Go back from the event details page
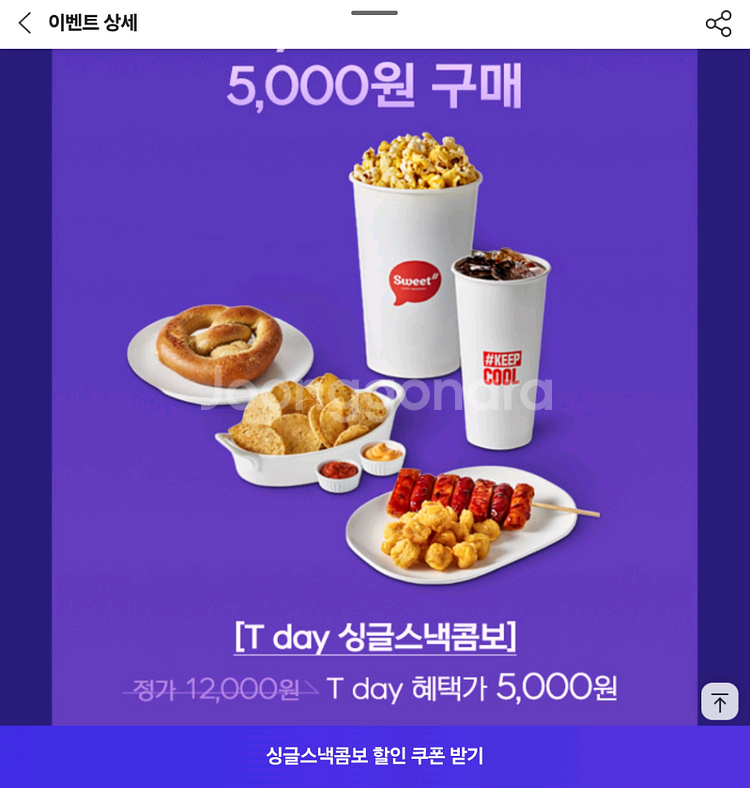This screenshot has width=750, height=788. pyautogui.click(x=25, y=23)
